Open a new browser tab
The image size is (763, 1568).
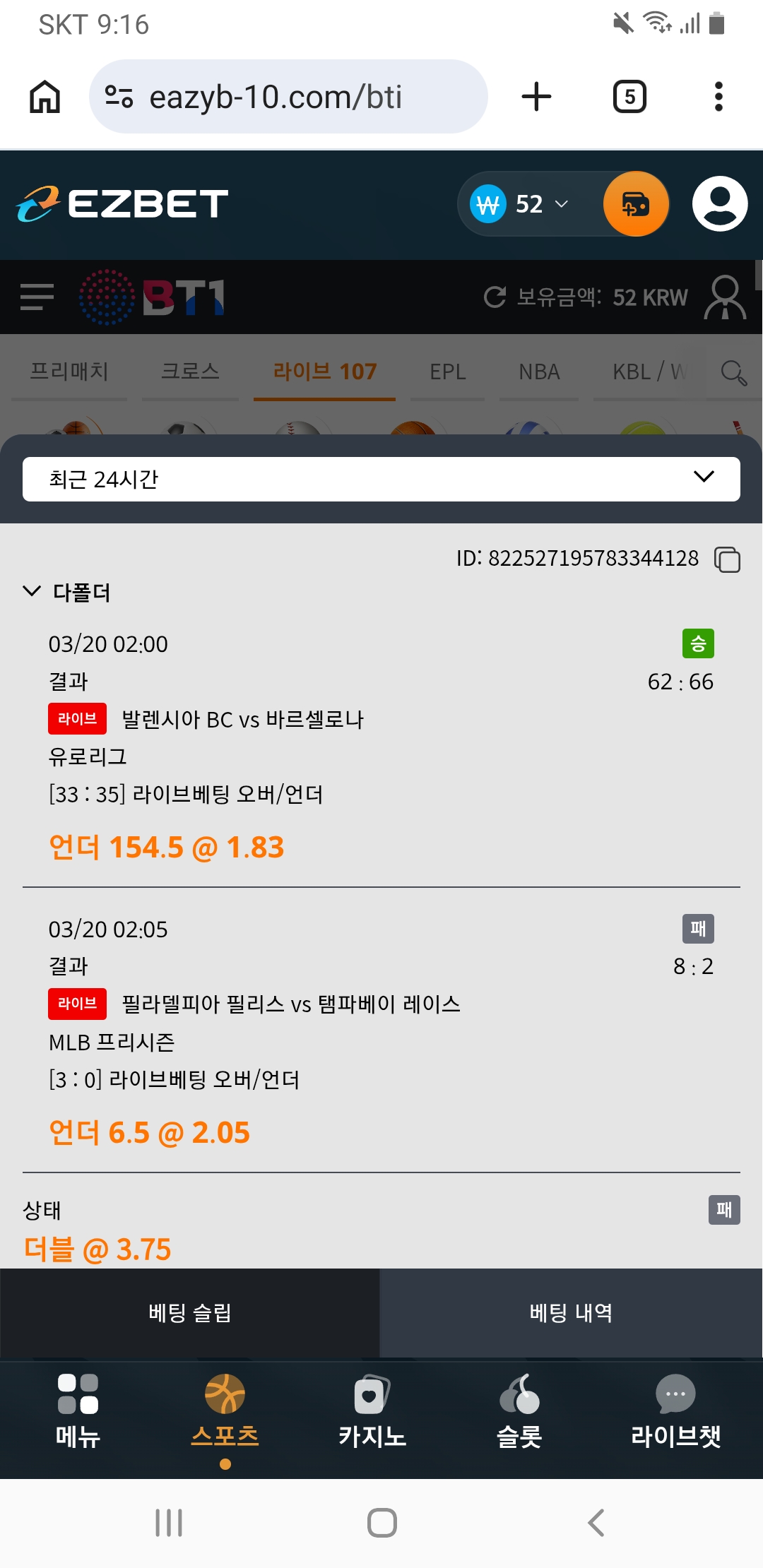536,97
